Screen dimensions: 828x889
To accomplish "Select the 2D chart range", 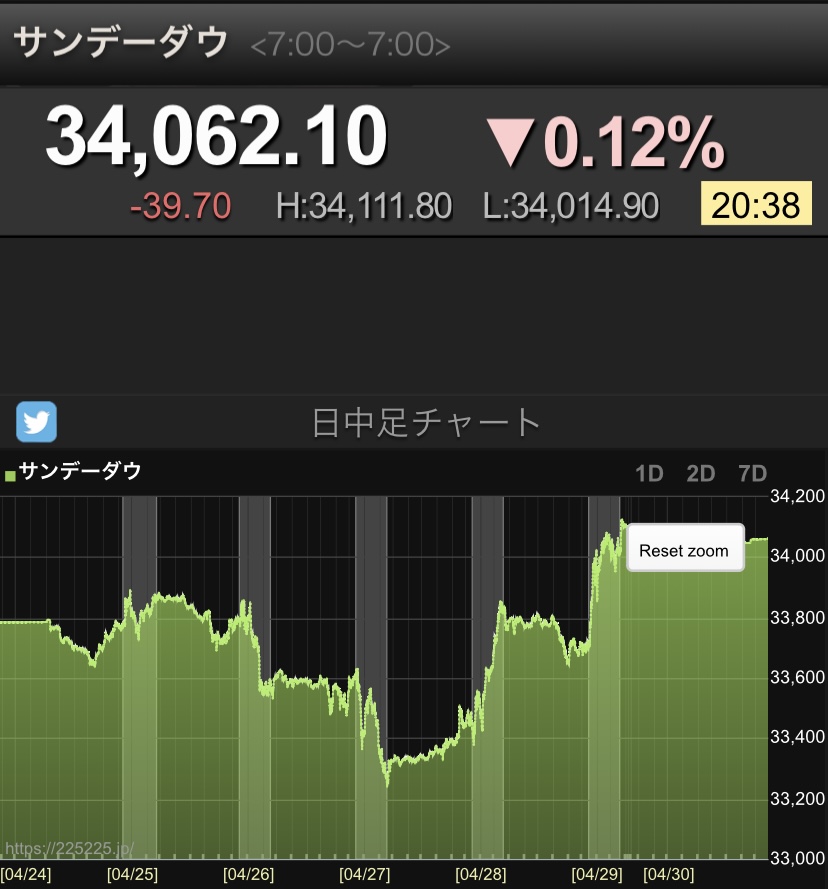I will [701, 474].
